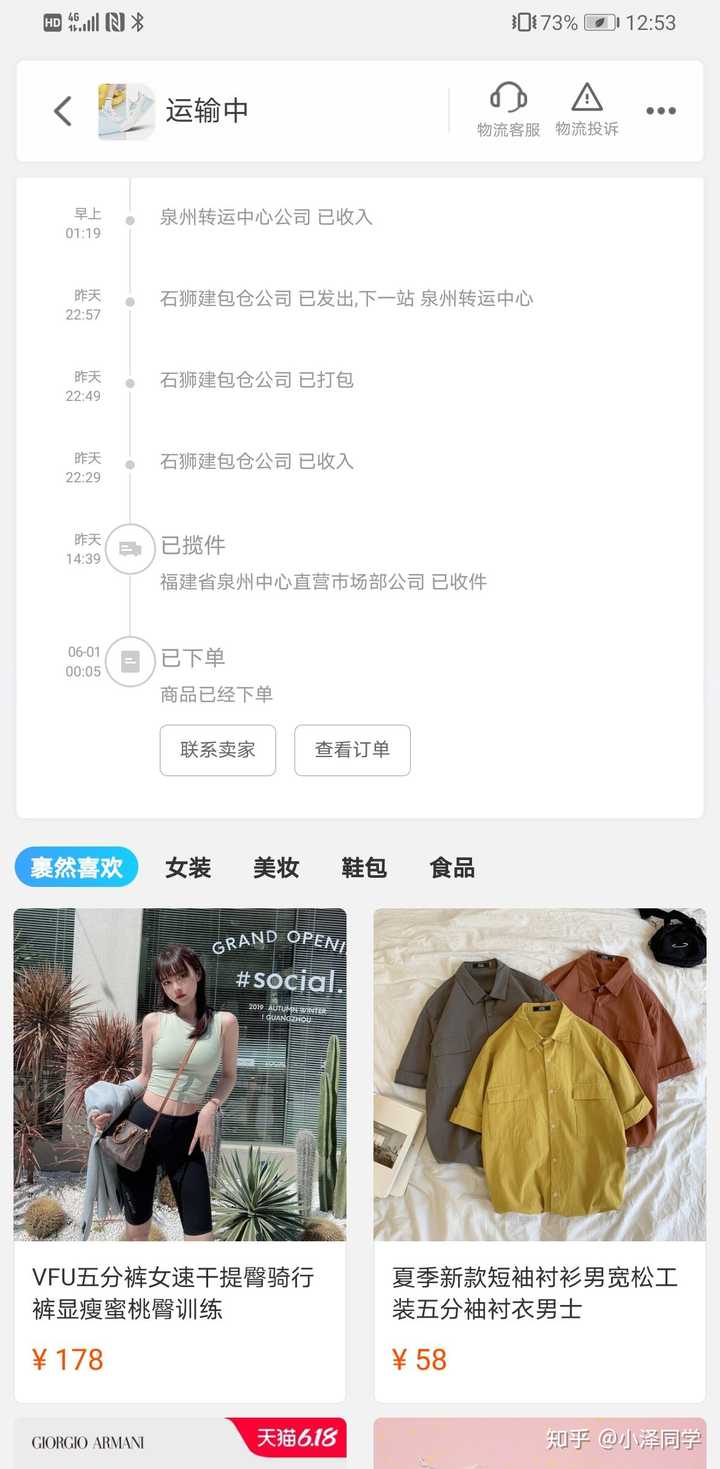Open the Giorgio Armani 天猫6.18 card
The width and height of the screenshot is (720, 1469).
point(180,1442)
